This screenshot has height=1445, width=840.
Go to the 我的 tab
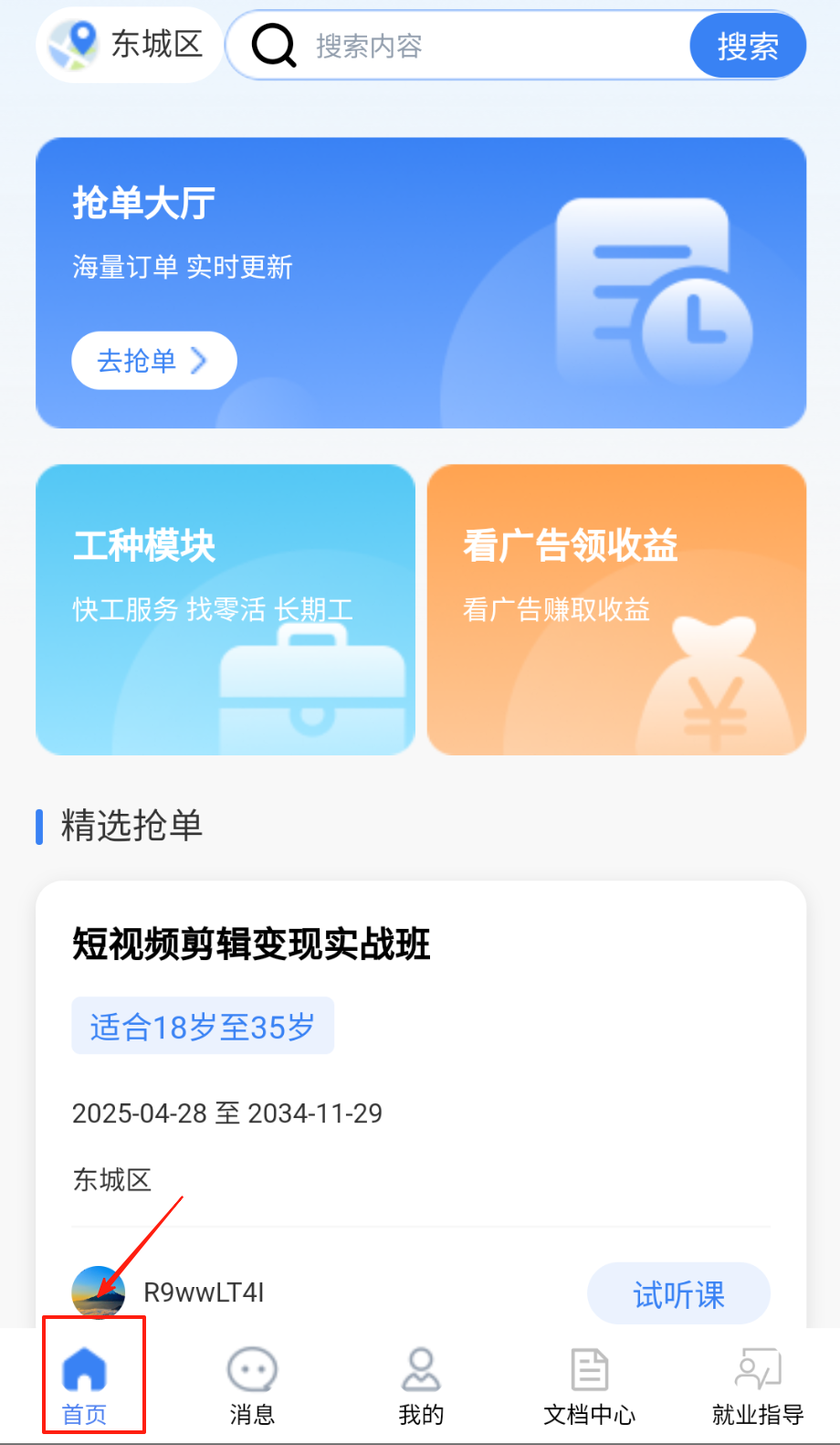[x=421, y=1386]
